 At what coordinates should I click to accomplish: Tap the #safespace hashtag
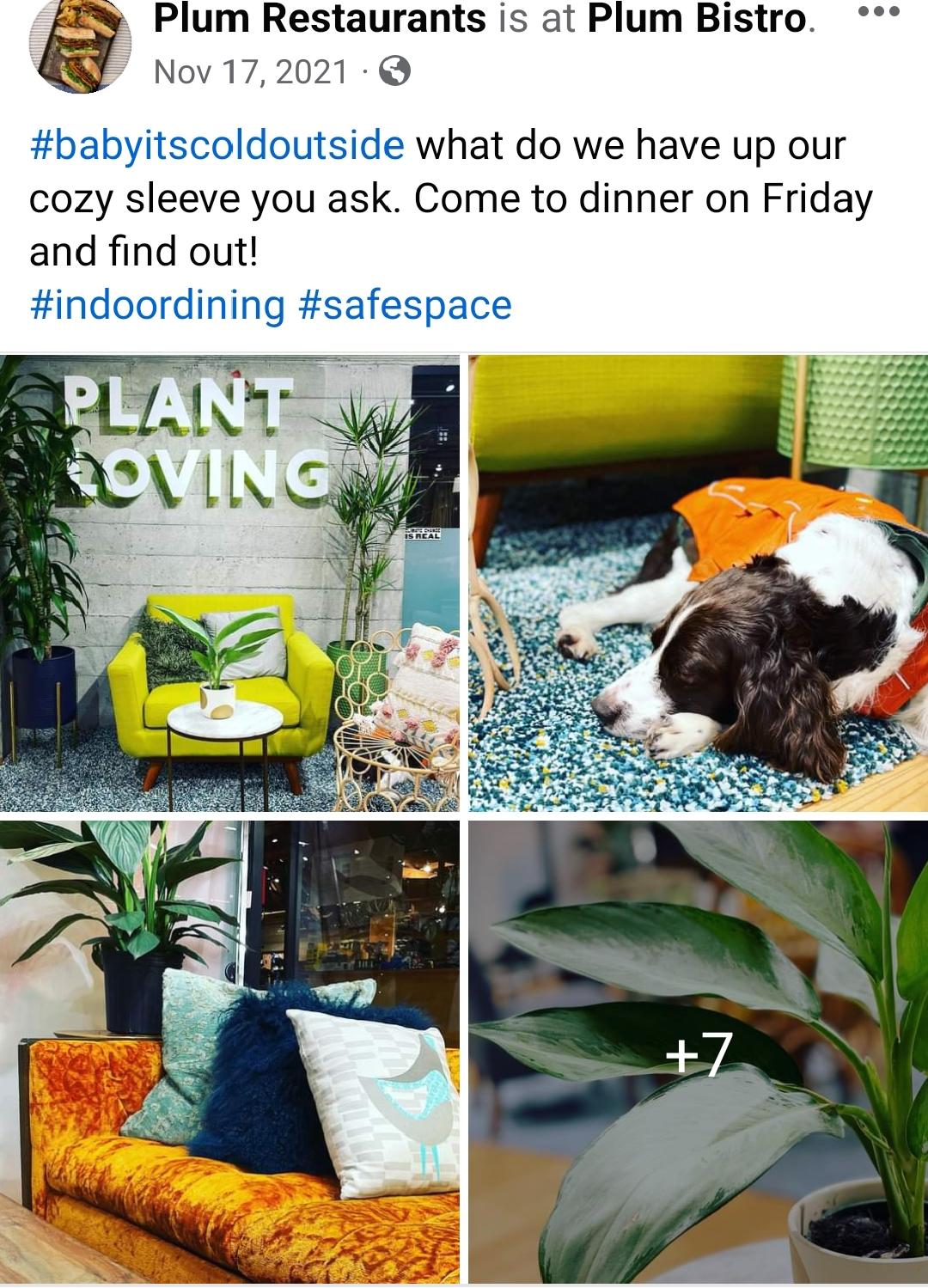[x=406, y=305]
